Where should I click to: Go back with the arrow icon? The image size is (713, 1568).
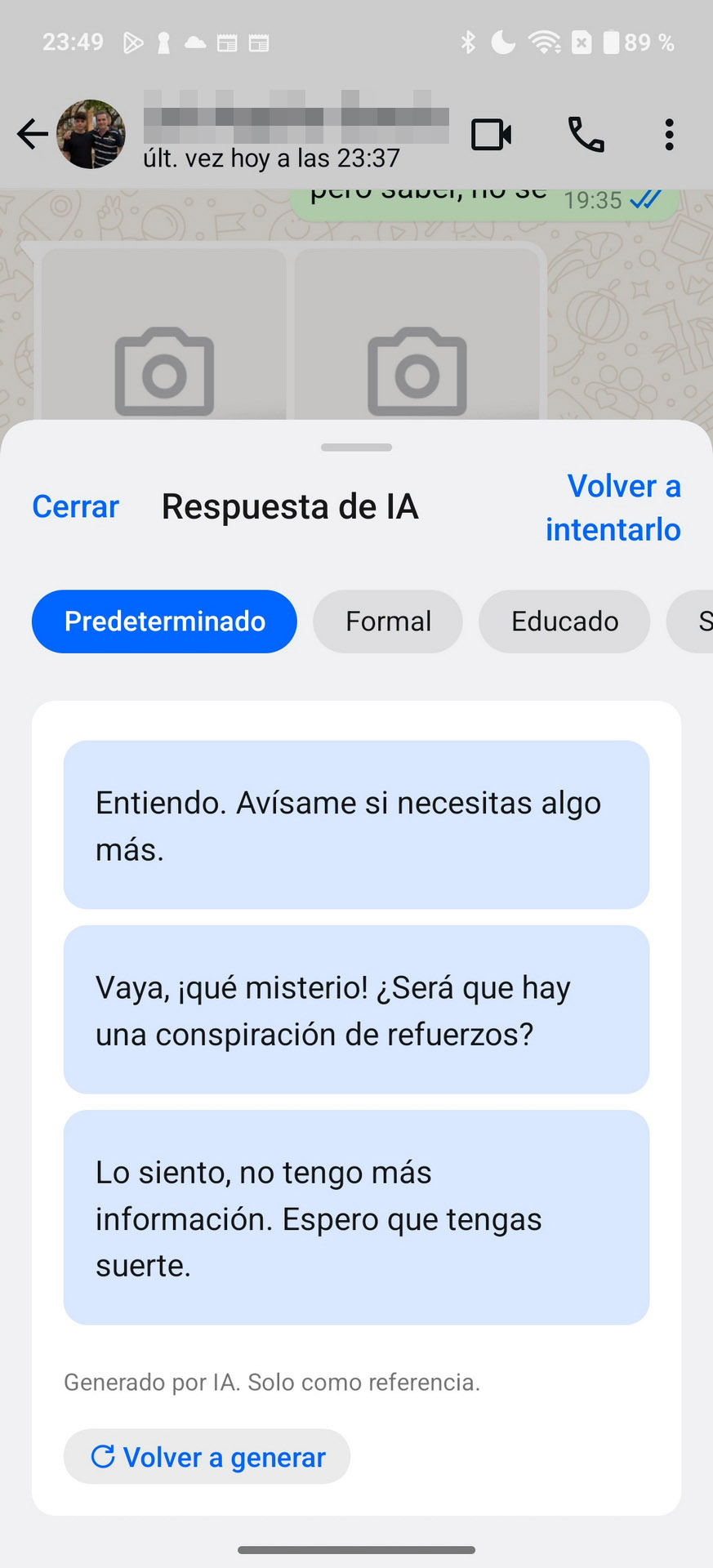click(x=33, y=135)
